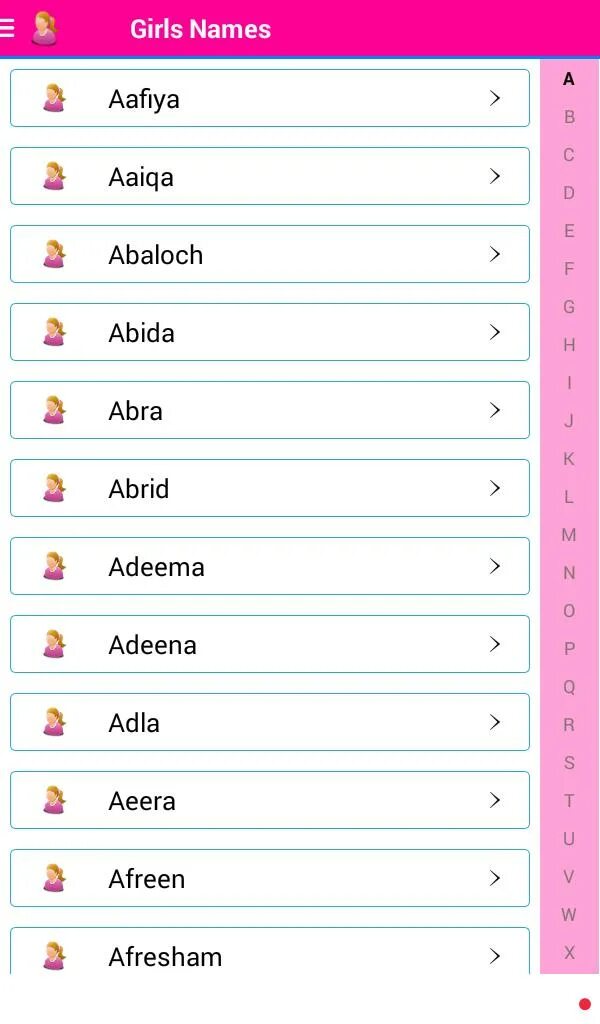Open the name Afresham
Screen dimensions: 600x1024
coord(270,951)
